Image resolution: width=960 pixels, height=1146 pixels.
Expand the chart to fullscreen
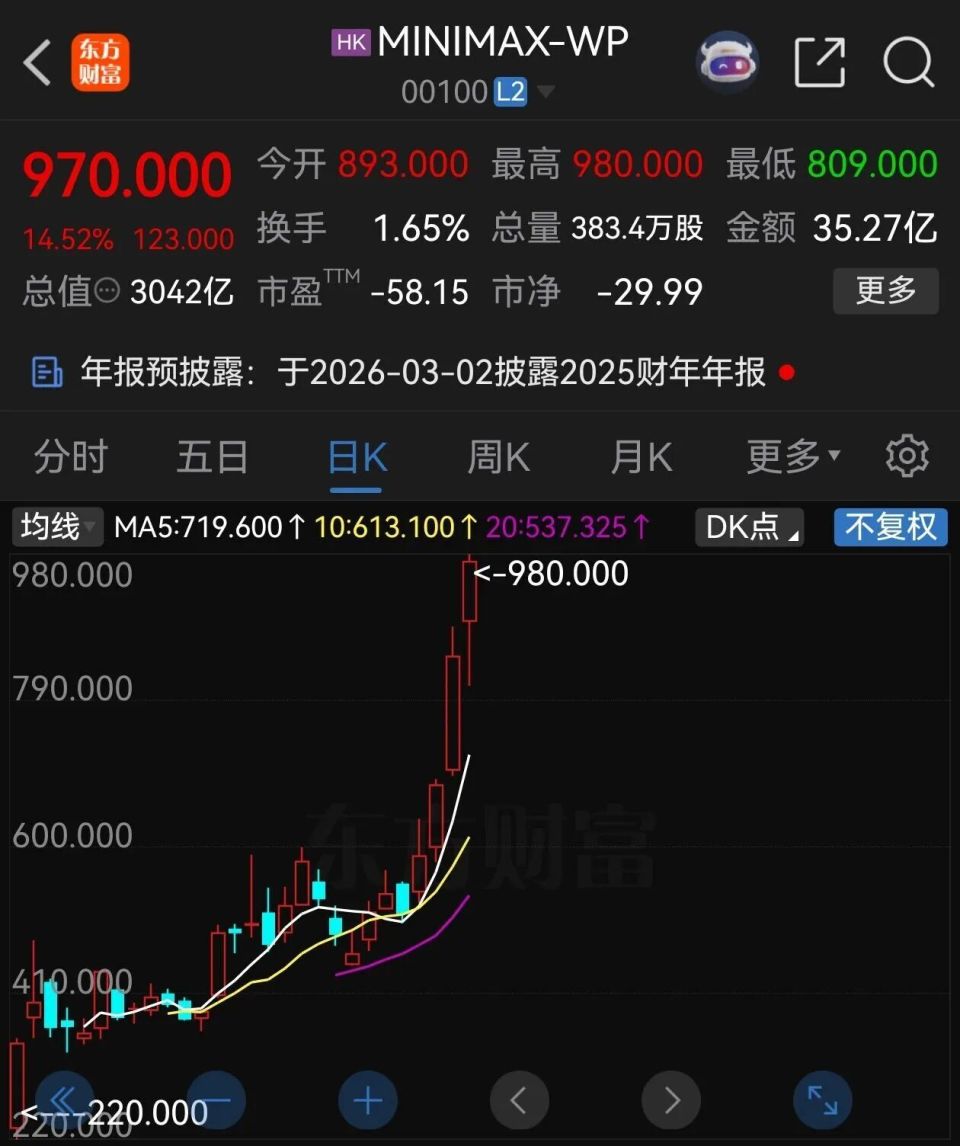[x=822, y=1100]
